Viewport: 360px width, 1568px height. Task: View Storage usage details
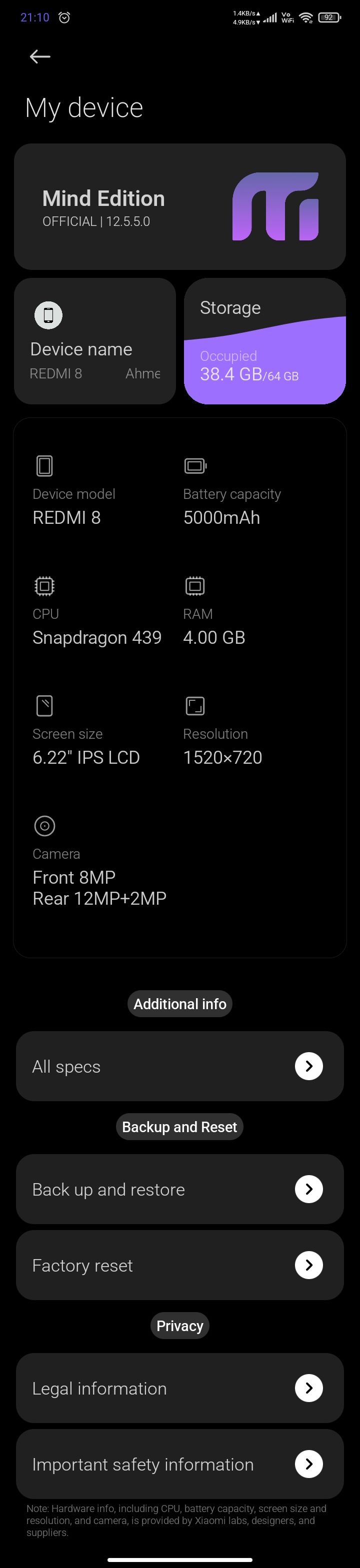coord(265,341)
